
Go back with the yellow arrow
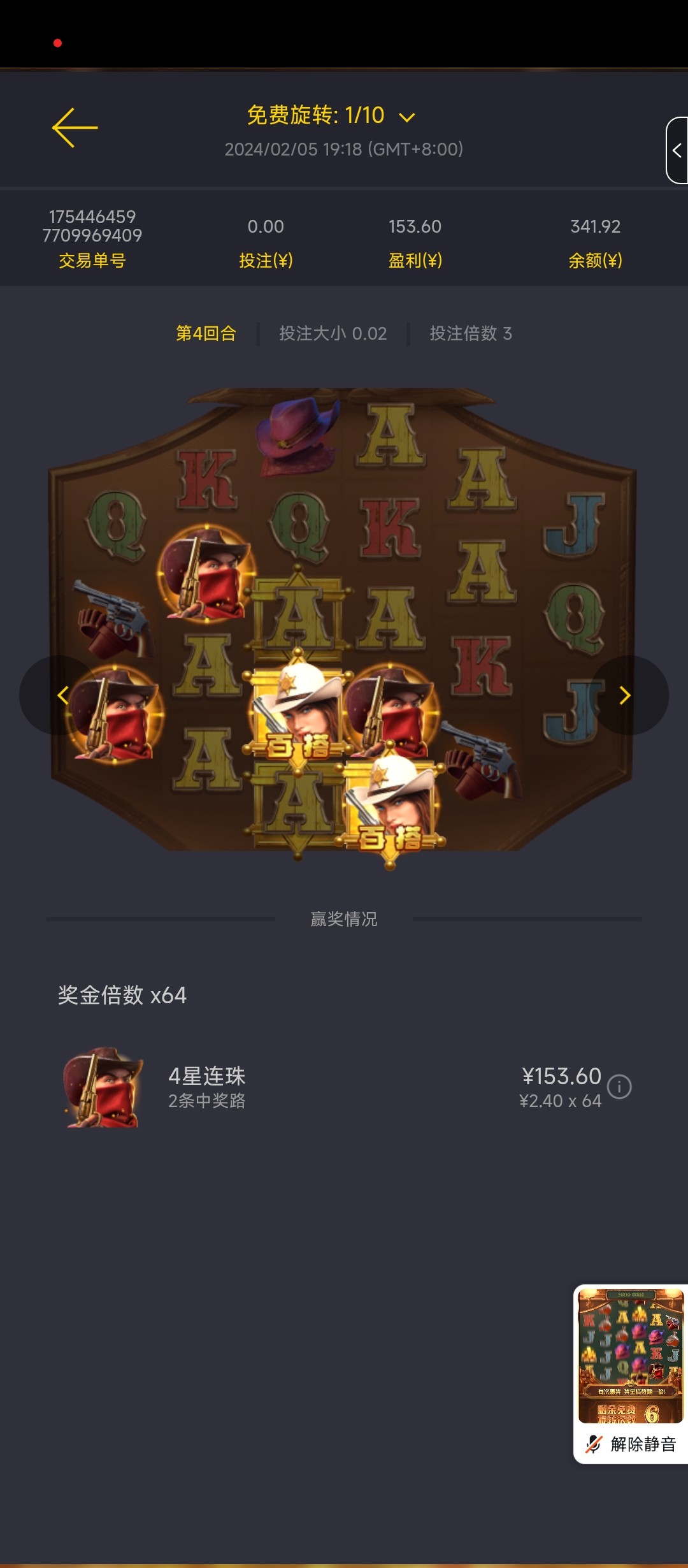(75, 127)
